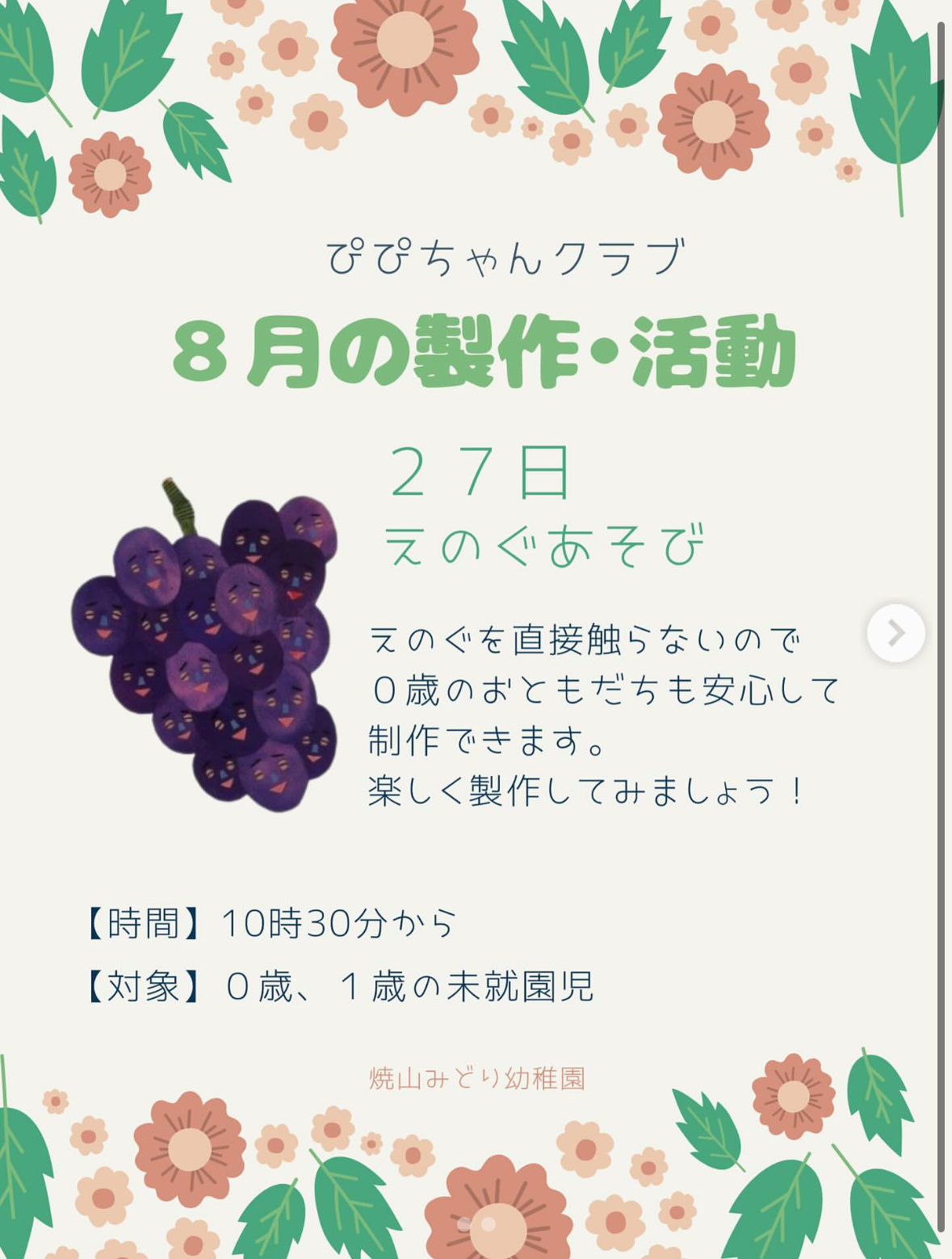Viewport: 952px width, 1259px height.
Task: Go to the next carousel image
Action: pyautogui.click(x=895, y=633)
